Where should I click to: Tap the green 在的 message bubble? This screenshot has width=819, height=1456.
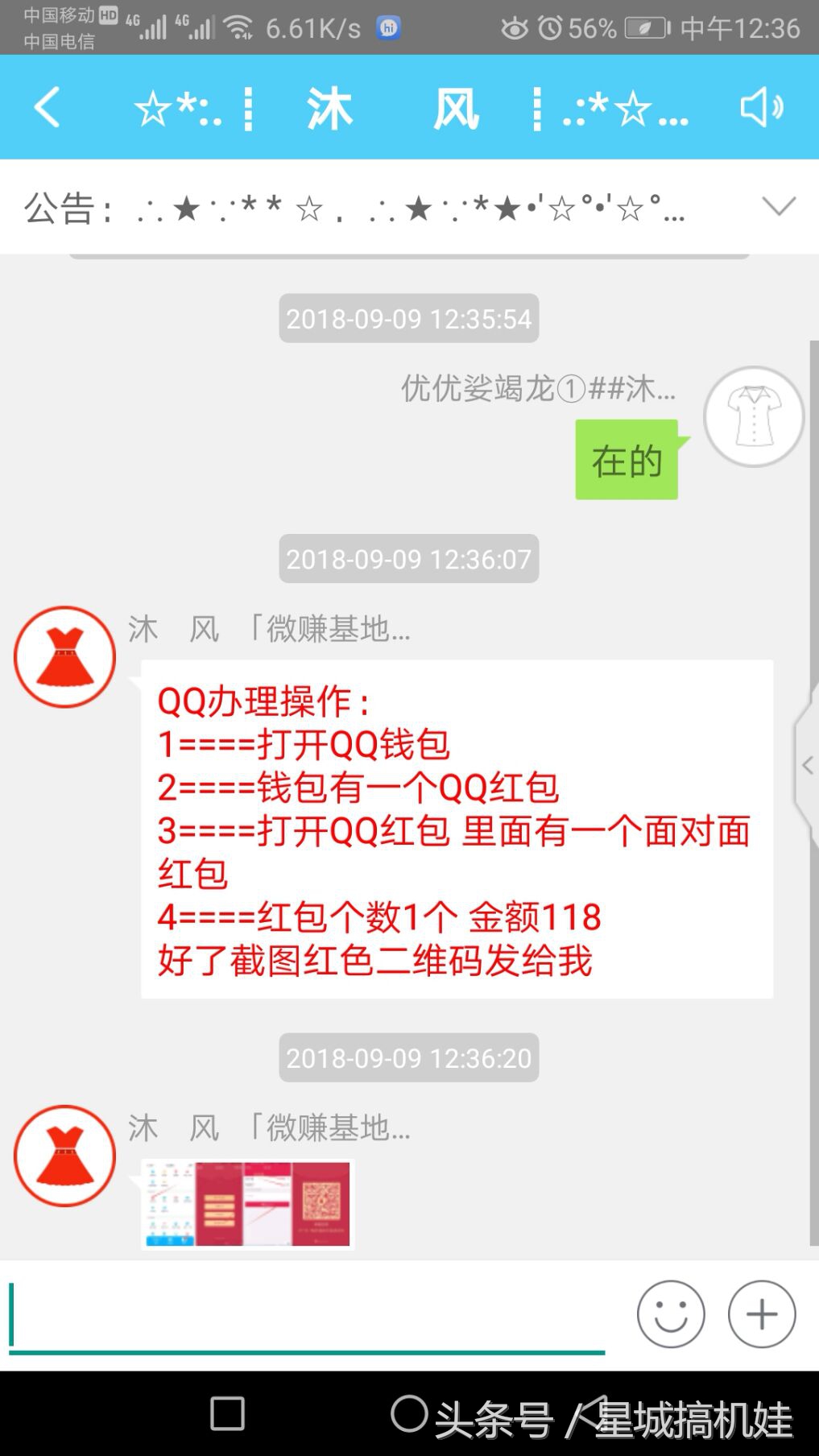point(627,461)
